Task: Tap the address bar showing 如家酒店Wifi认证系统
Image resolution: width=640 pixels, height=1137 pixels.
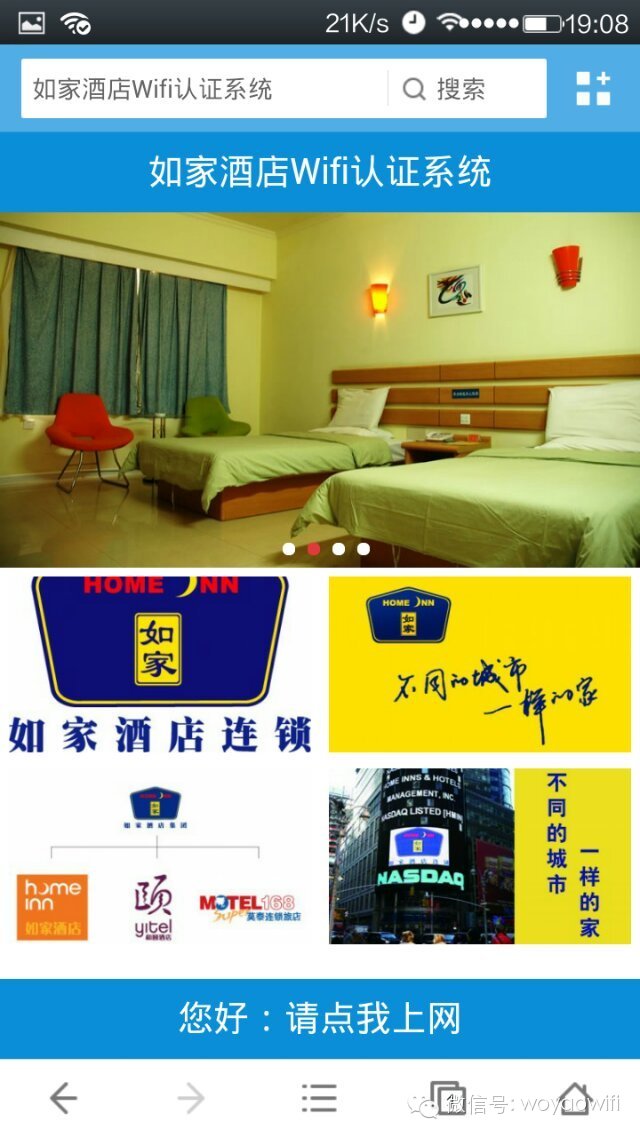Action: [204, 88]
